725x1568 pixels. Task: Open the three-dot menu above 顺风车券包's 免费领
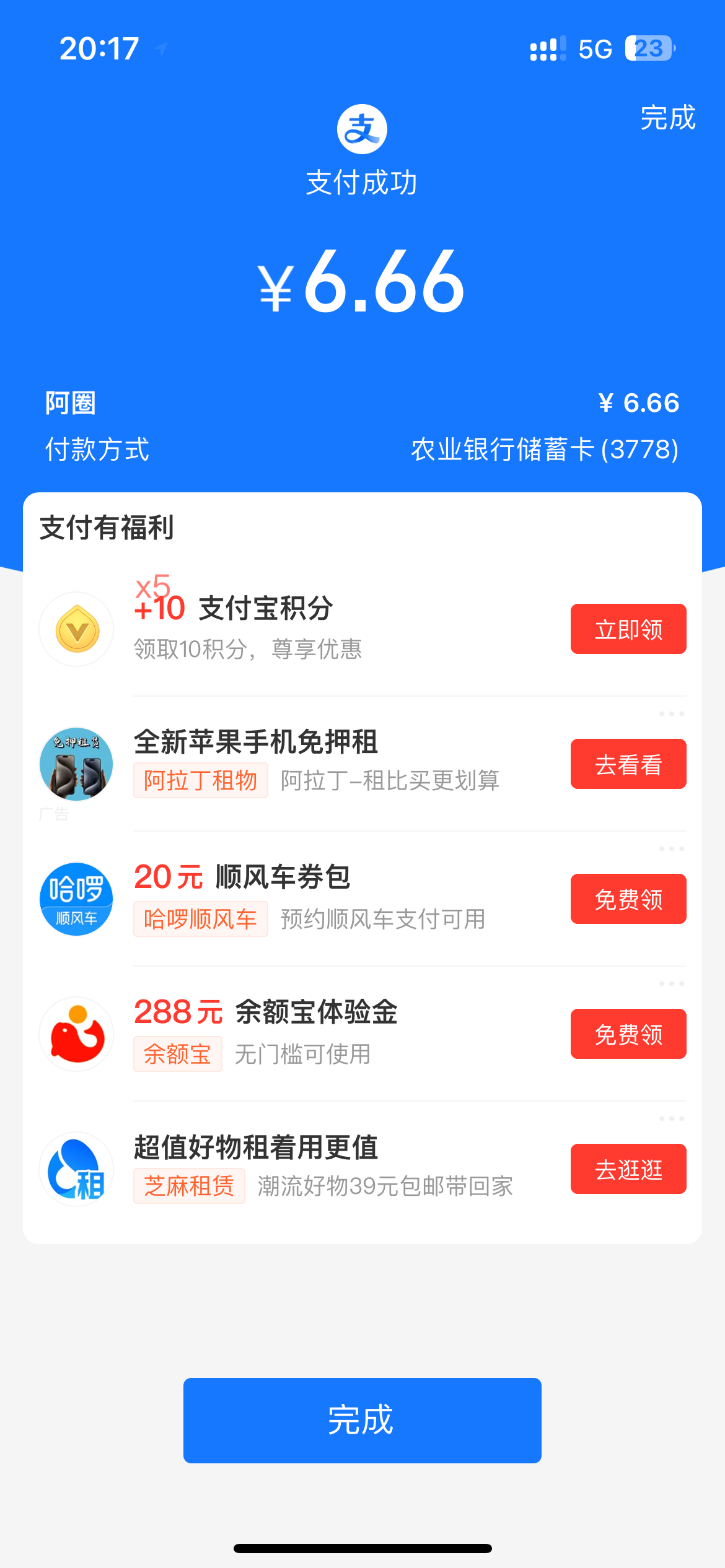pos(672,849)
